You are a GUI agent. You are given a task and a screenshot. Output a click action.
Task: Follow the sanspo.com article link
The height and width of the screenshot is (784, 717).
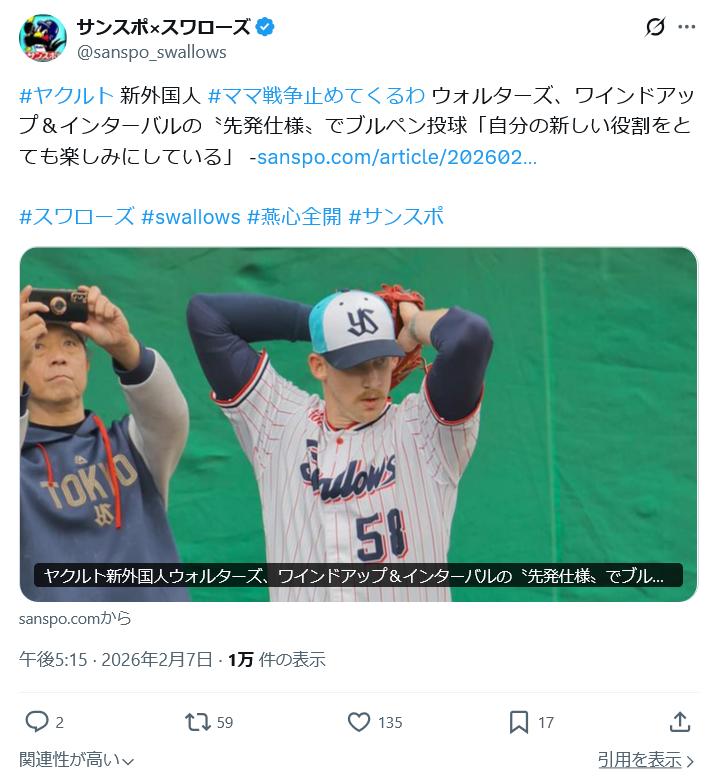[x=396, y=156]
